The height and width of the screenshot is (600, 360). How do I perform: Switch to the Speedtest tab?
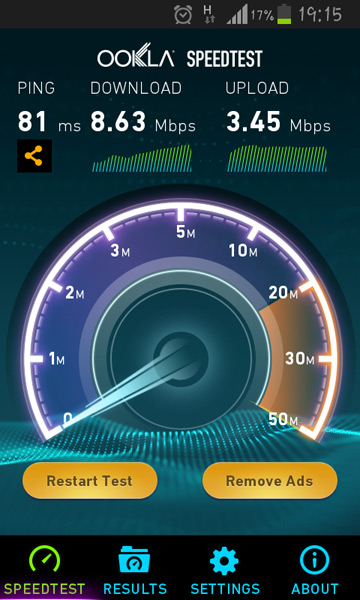point(45,569)
